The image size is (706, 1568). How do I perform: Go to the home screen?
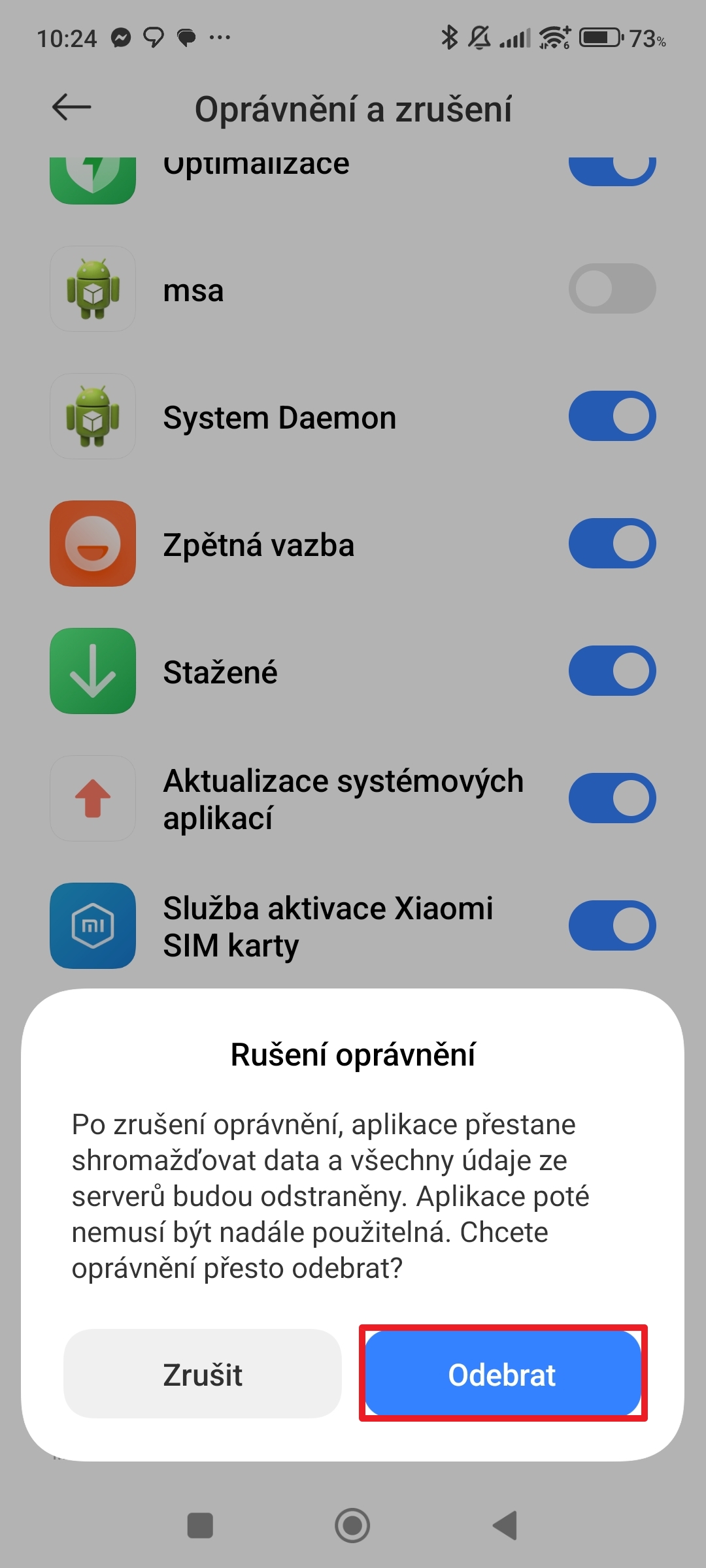[x=352, y=1526]
